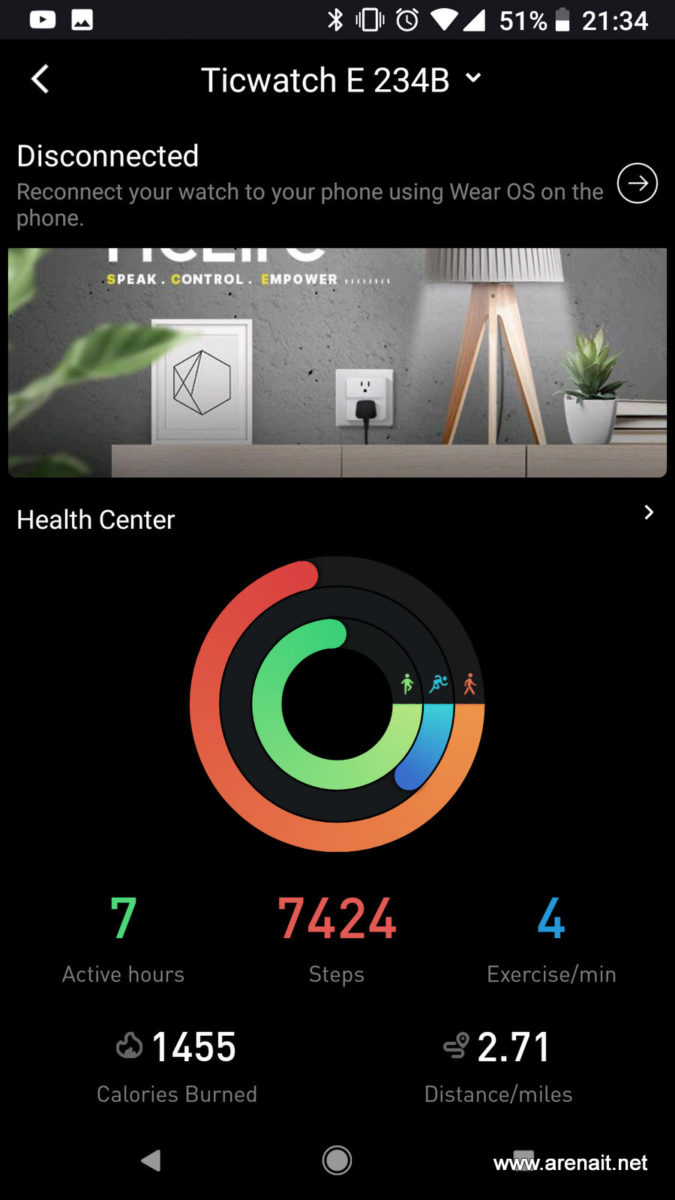Viewport: 675px width, 1200px height.
Task: Tap the system home button
Action: click(x=337, y=1160)
